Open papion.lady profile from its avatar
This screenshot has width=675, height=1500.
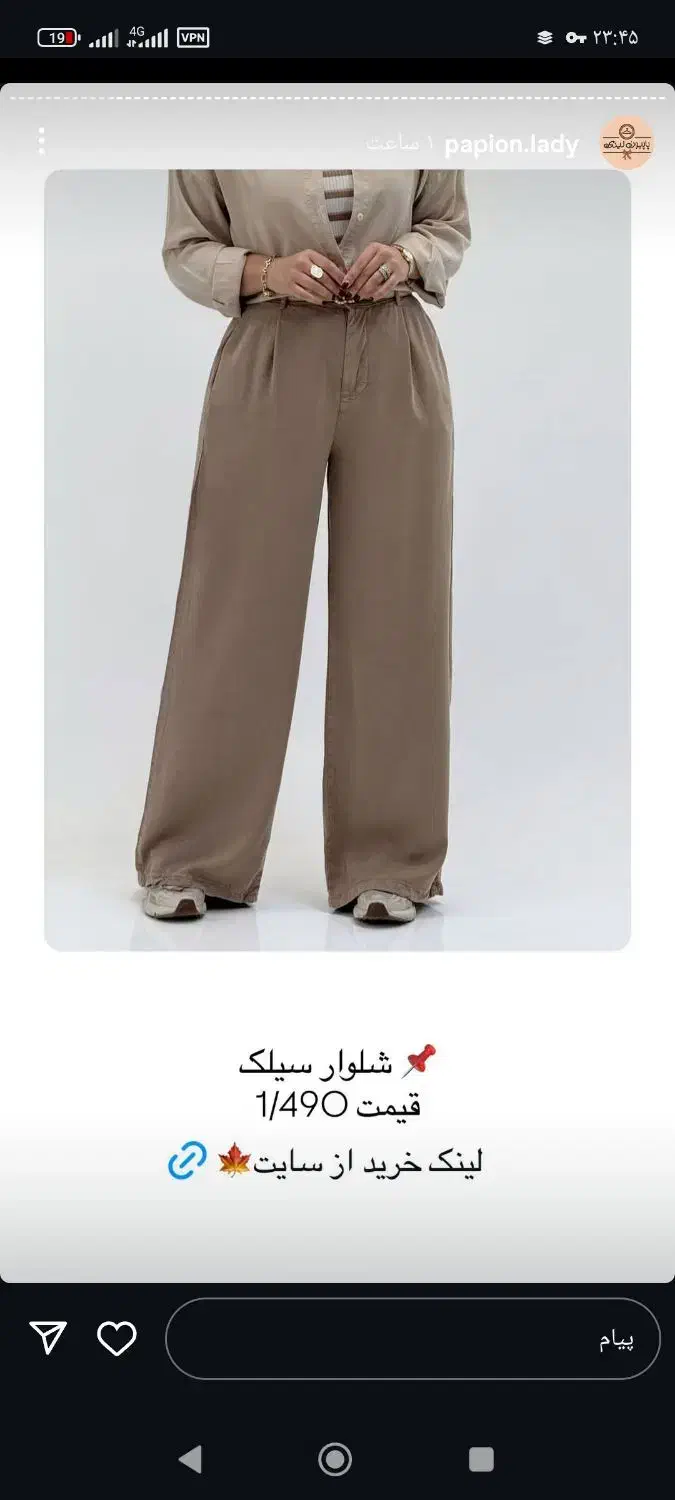click(627, 142)
